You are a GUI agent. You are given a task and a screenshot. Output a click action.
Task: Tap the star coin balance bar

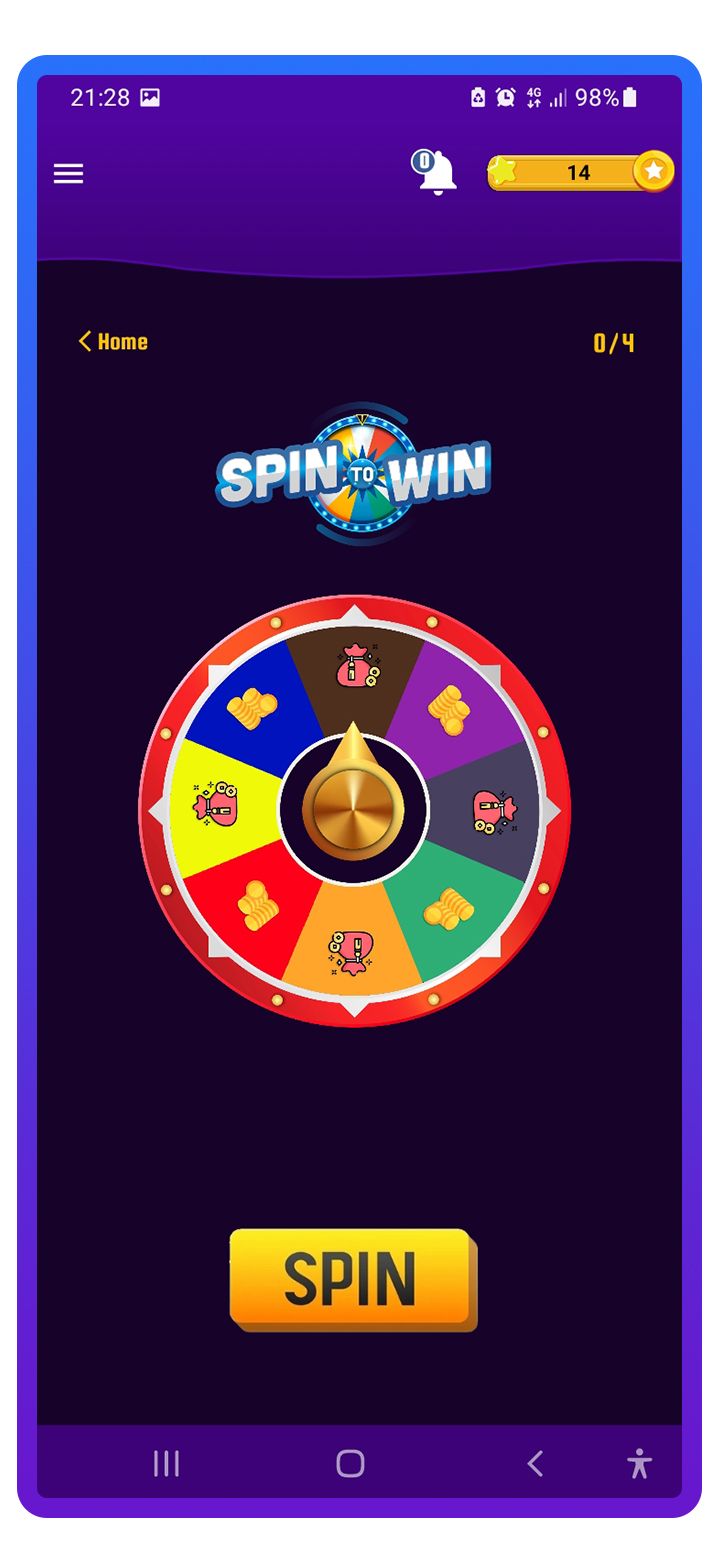(x=580, y=172)
